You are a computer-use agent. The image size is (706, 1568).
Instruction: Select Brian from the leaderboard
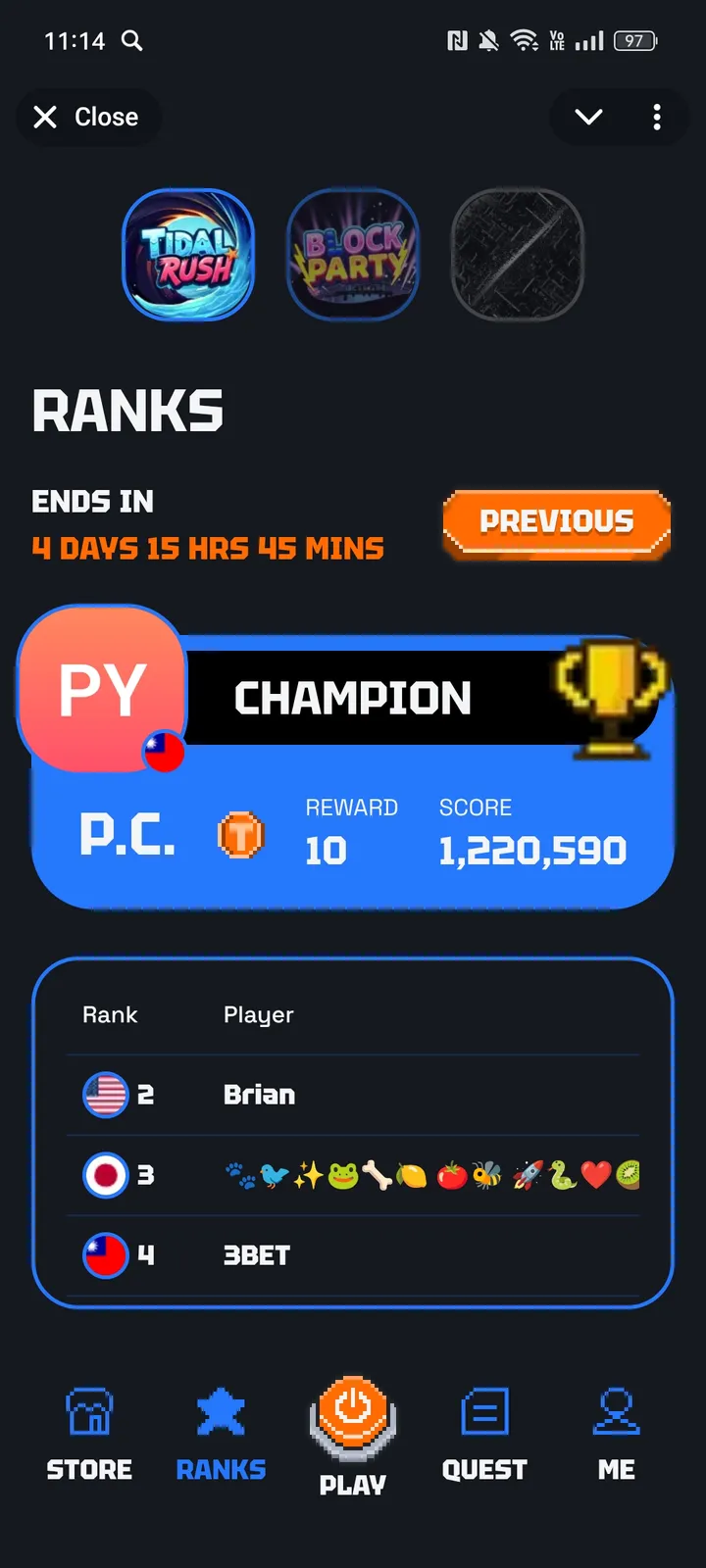(258, 1095)
